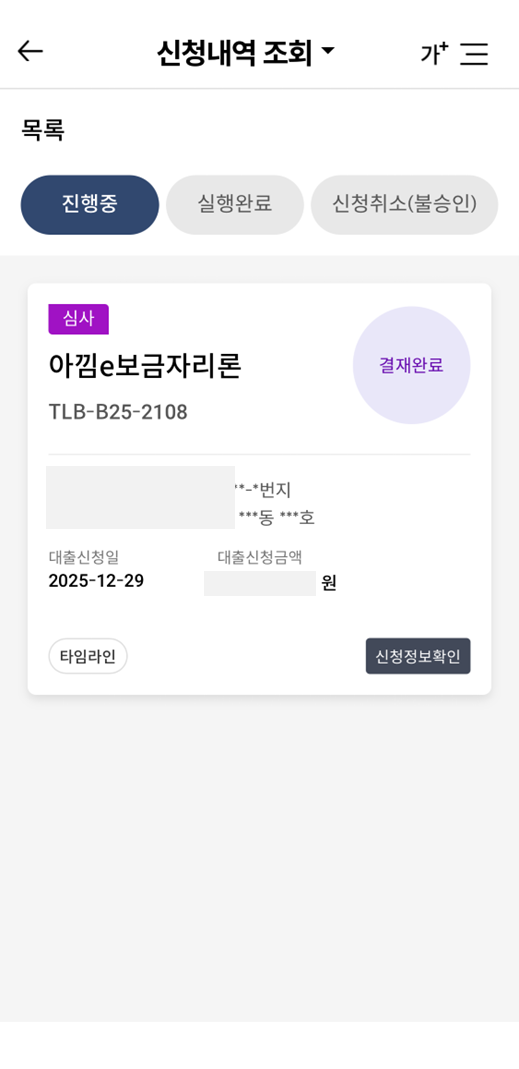The height and width of the screenshot is (1069, 519).
Task: Increase font size with the 가+ icon
Action: (x=434, y=52)
